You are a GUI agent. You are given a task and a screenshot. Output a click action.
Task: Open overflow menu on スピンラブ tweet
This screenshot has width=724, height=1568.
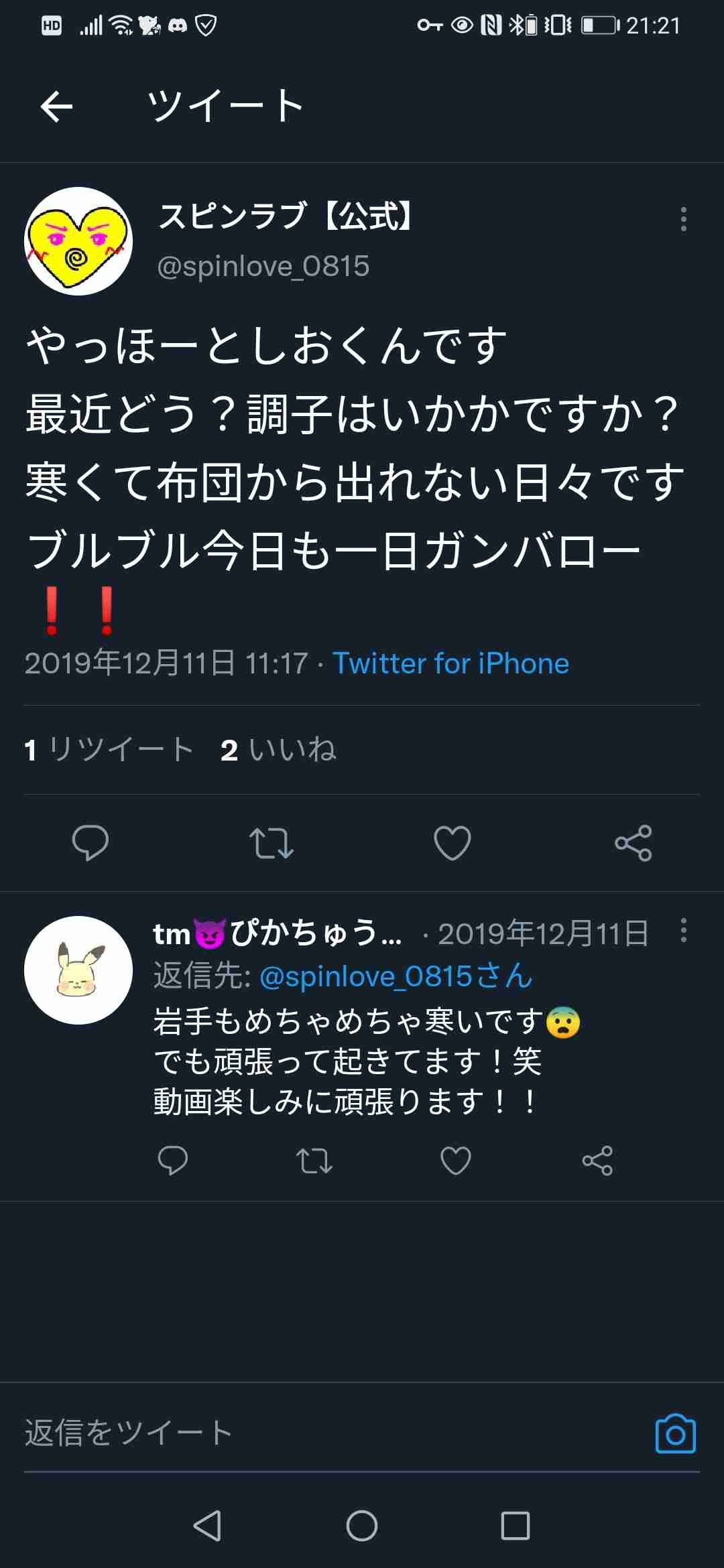pyautogui.click(x=683, y=219)
